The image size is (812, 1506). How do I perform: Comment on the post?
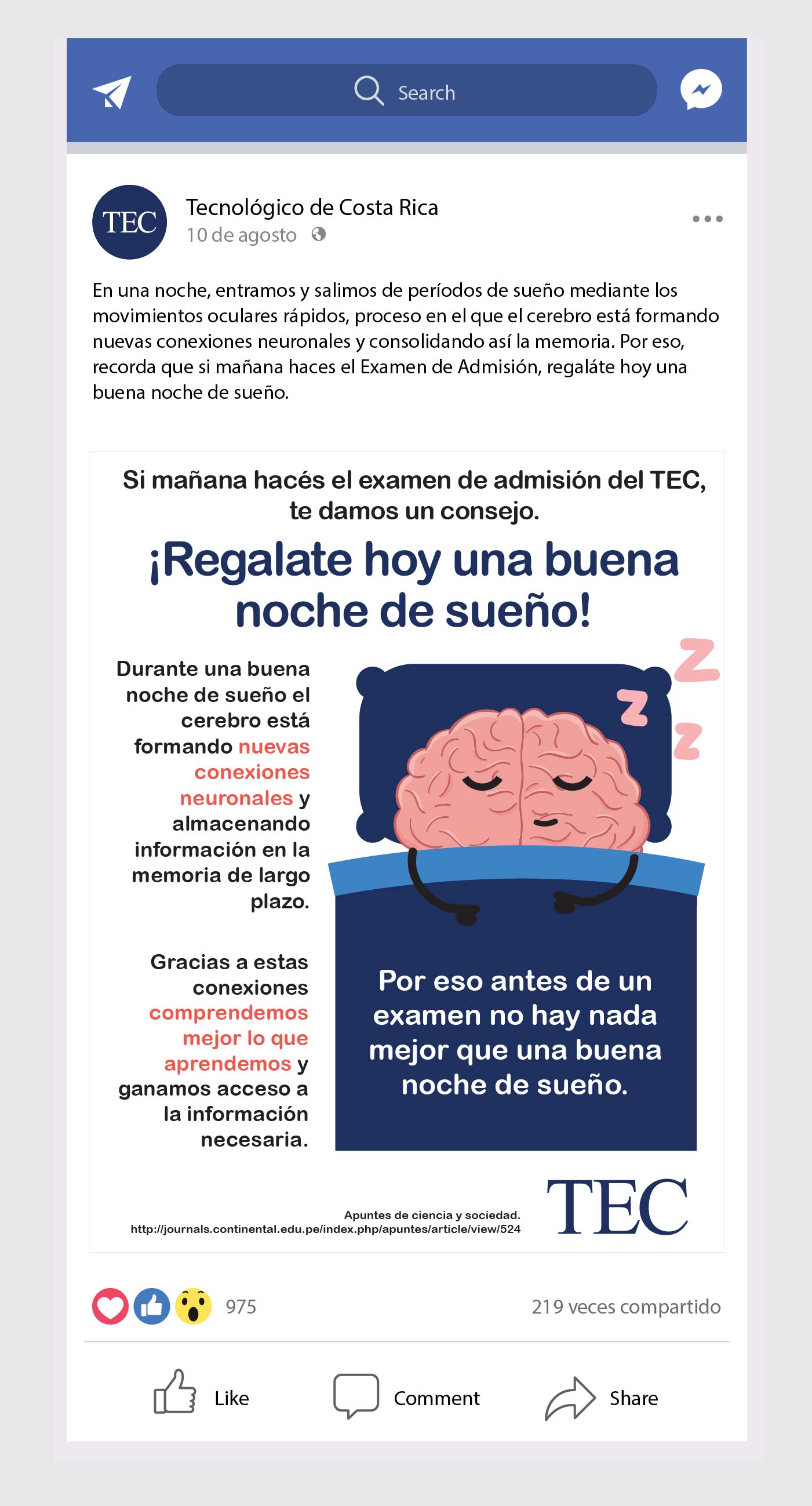406,1397
